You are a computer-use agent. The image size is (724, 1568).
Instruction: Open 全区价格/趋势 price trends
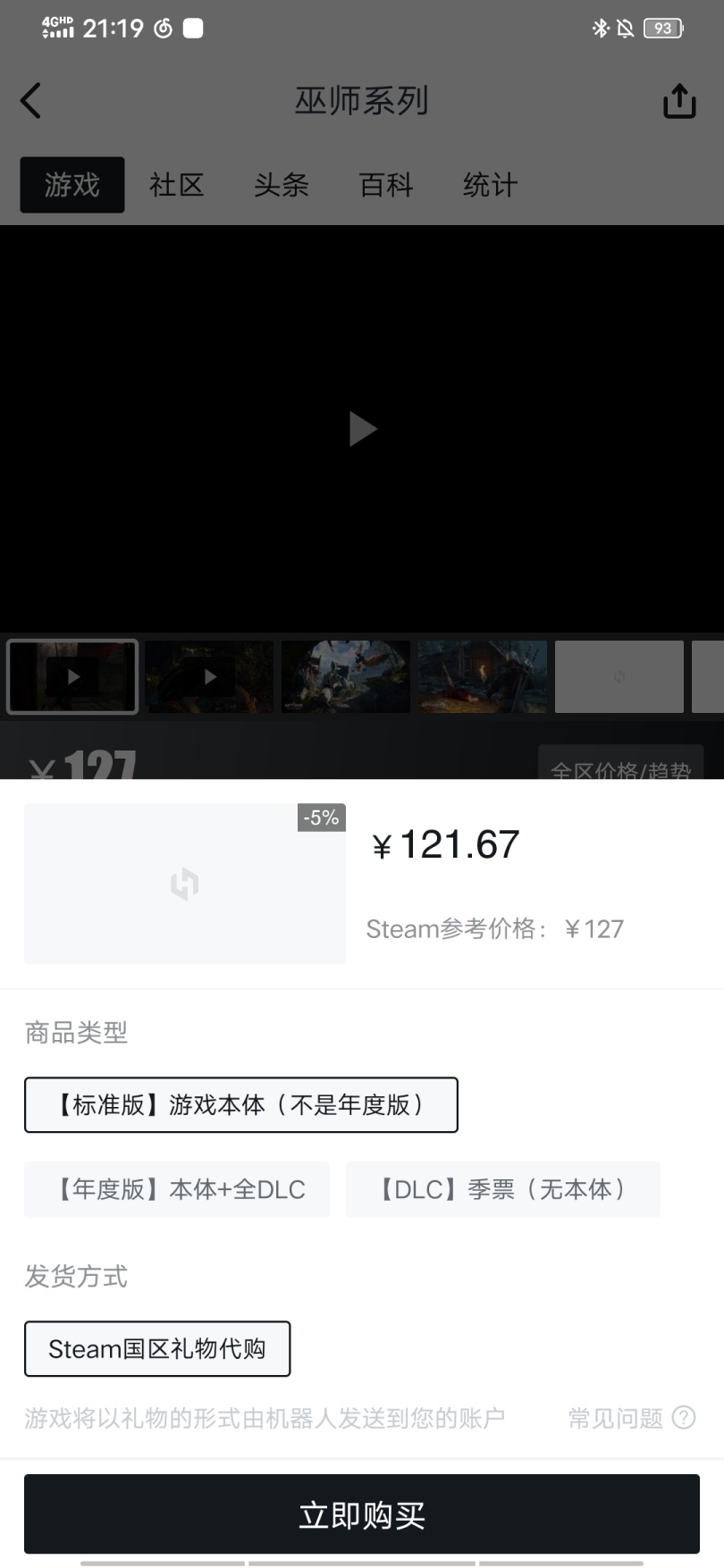620,765
